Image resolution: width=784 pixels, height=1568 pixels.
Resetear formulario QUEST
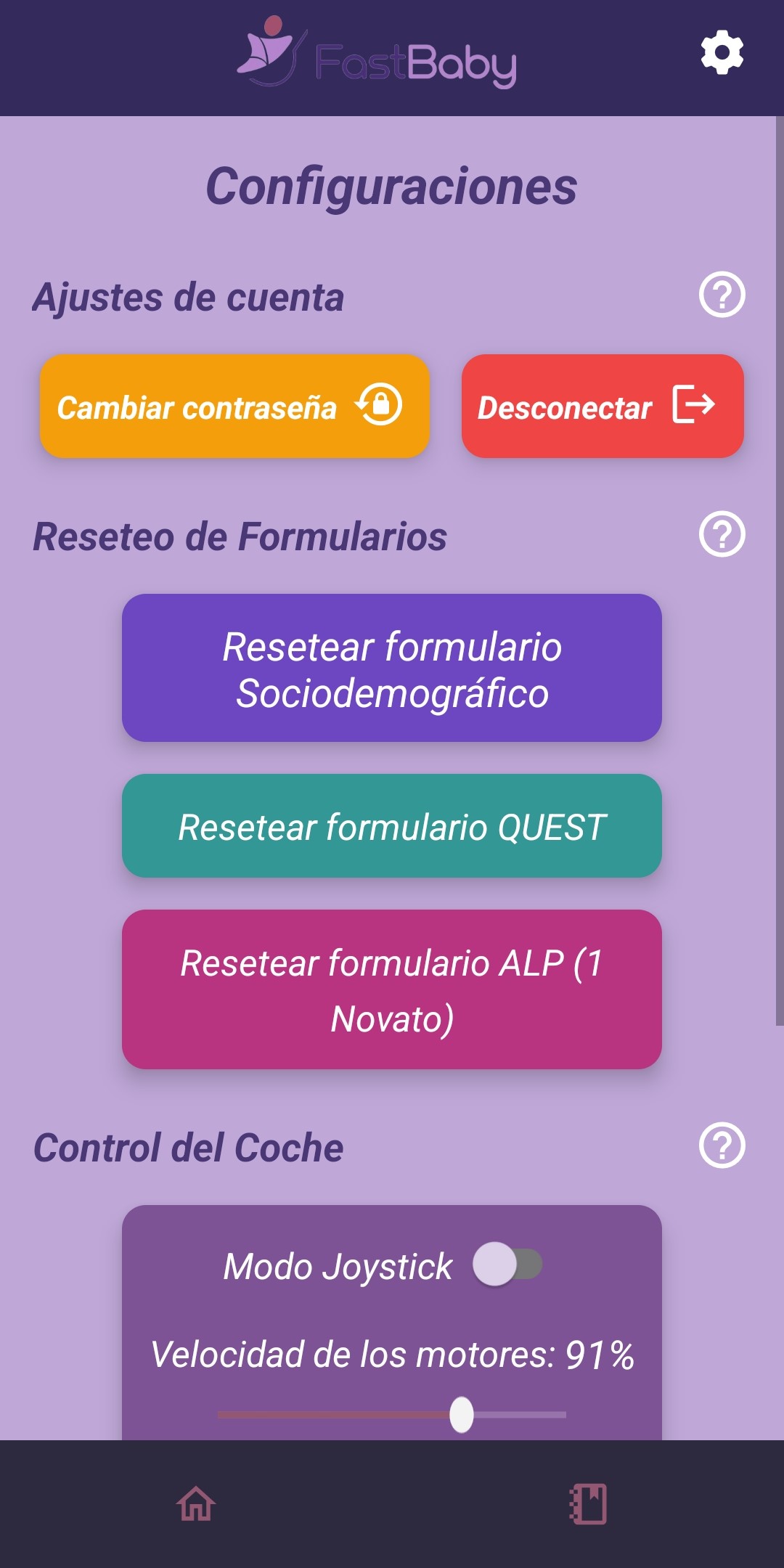(392, 825)
